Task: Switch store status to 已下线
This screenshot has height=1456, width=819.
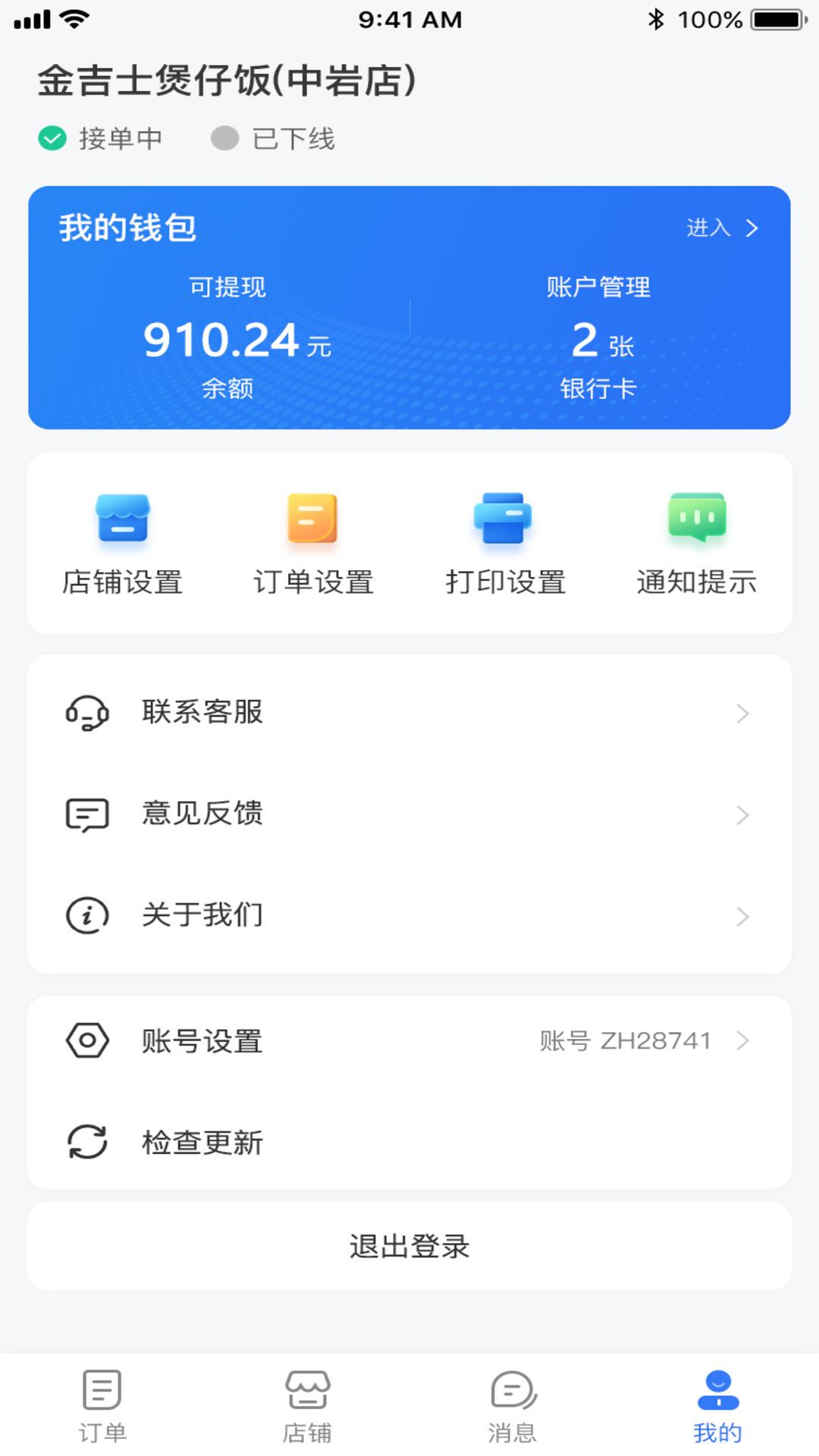Action: click(273, 139)
